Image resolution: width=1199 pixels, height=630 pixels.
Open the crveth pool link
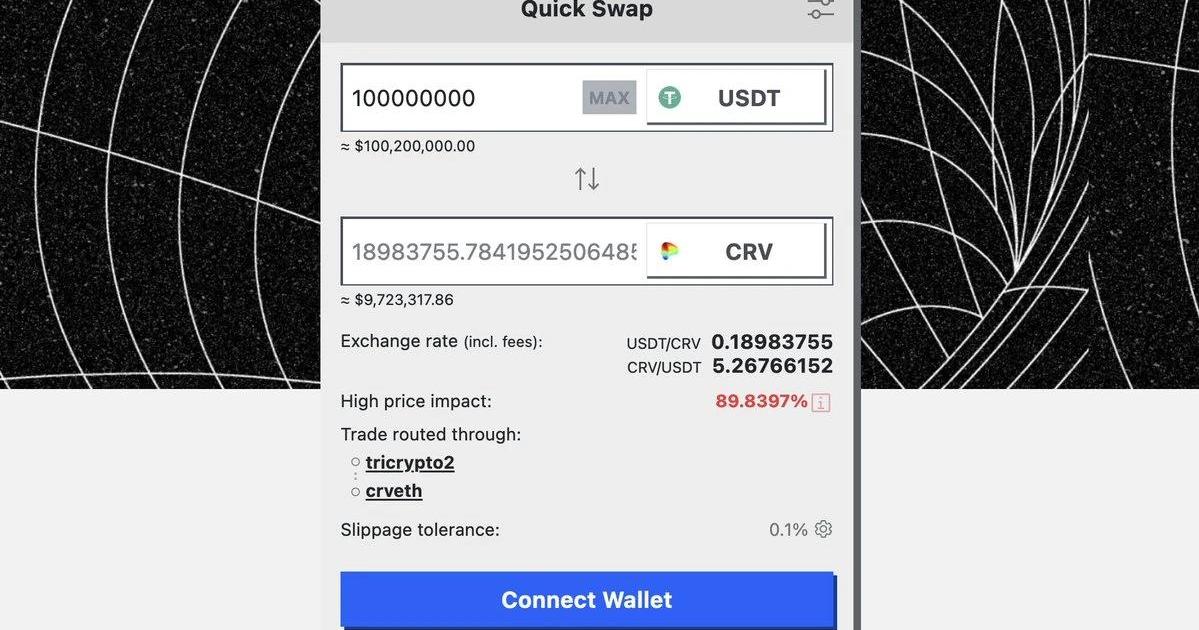click(394, 491)
